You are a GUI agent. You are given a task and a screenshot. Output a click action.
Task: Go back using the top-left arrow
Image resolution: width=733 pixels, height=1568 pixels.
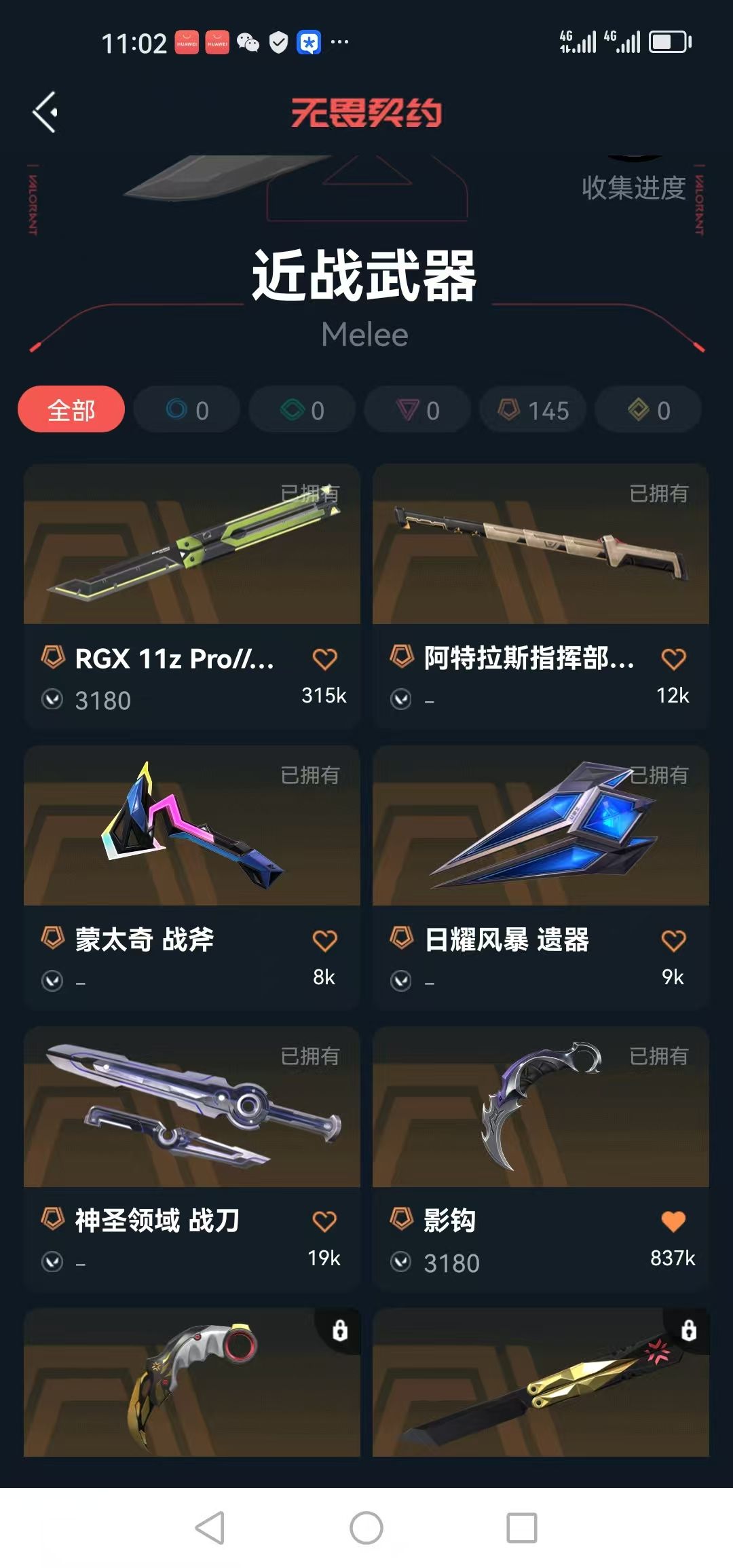point(45,112)
